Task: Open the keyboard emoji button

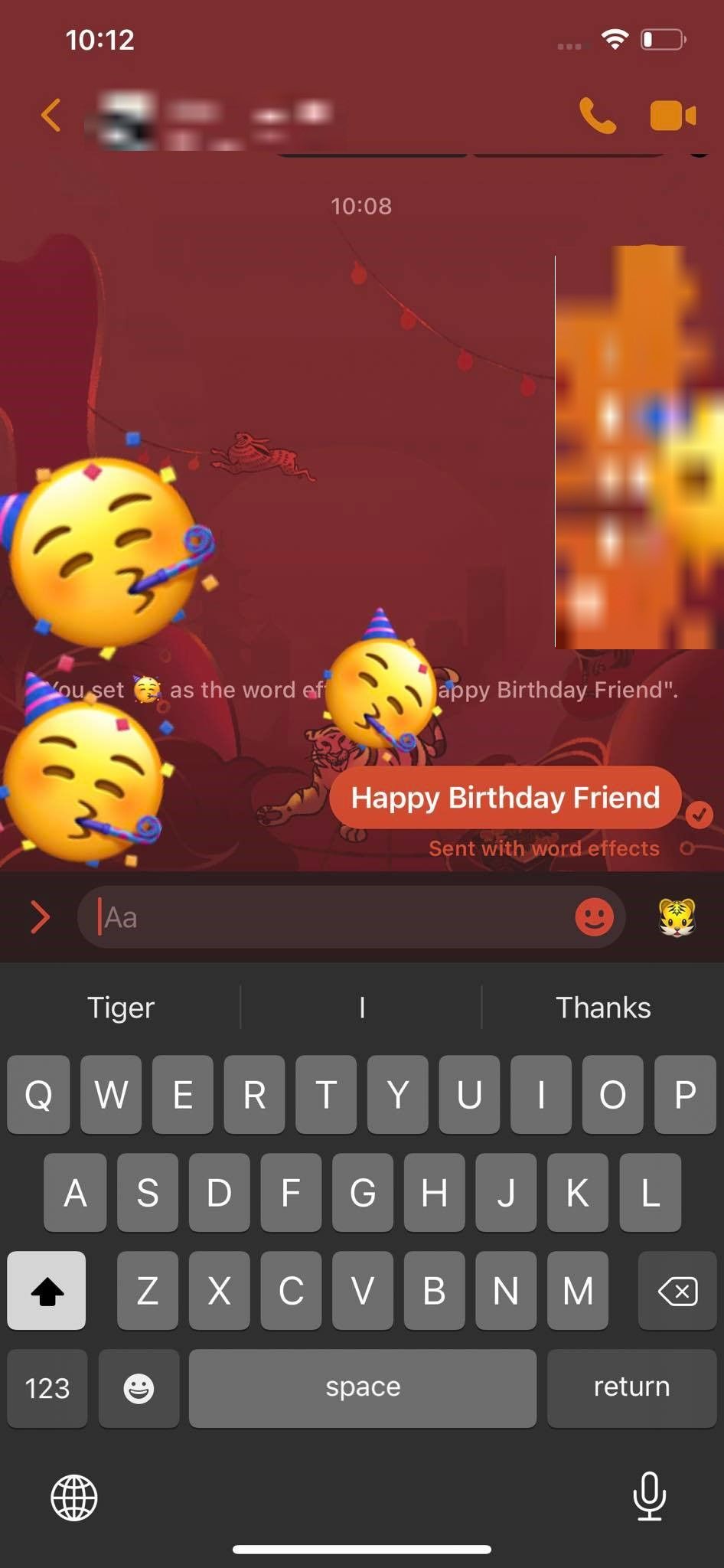Action: click(139, 1388)
